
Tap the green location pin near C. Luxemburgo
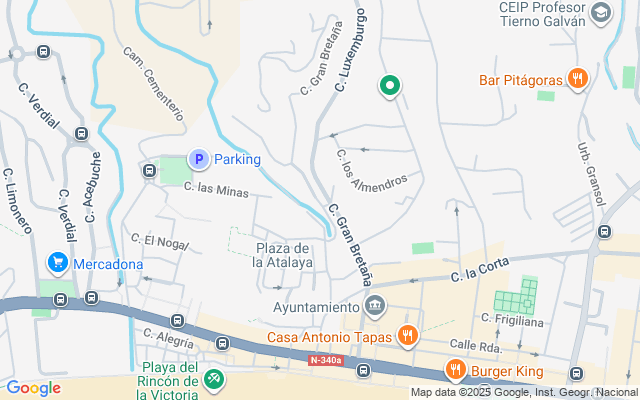pyautogui.click(x=389, y=87)
